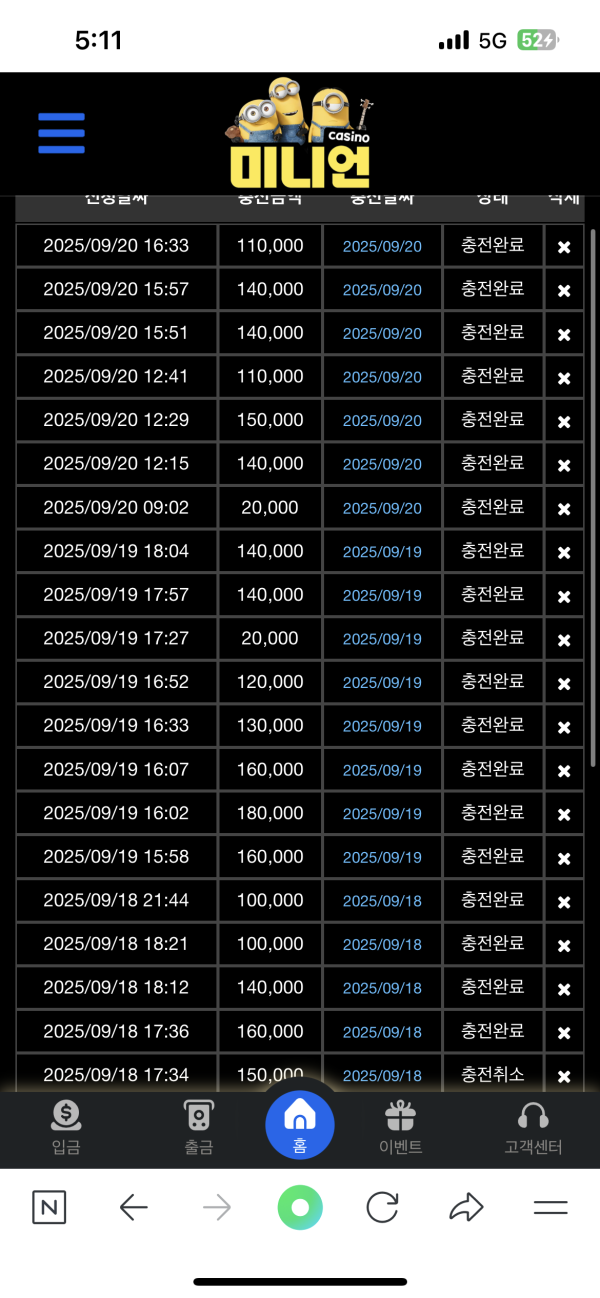Remove the 2025/09/20 12:29 entry

pos(564,421)
